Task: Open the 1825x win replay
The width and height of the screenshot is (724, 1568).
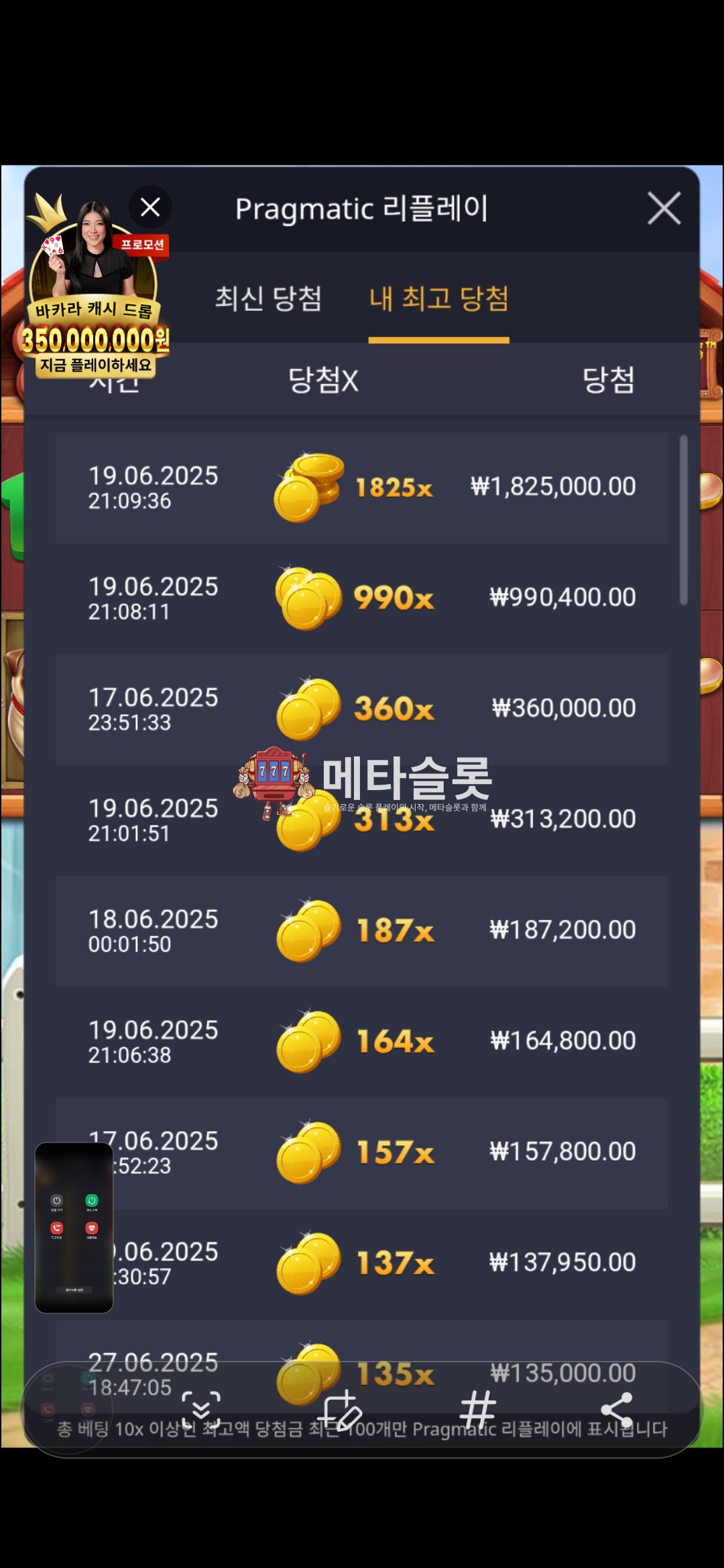Action: click(362, 488)
